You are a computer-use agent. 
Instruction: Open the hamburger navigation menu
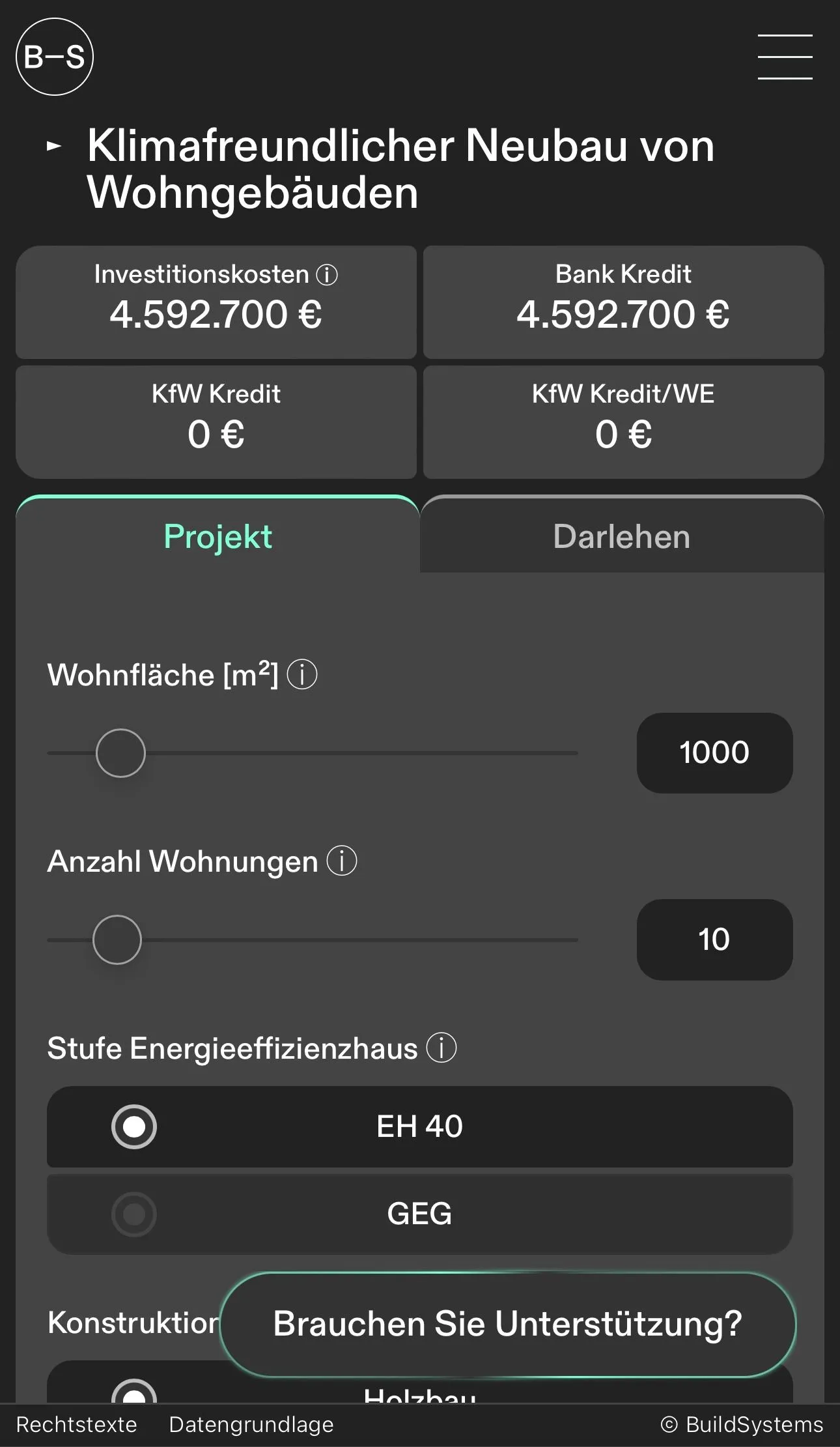click(x=785, y=57)
